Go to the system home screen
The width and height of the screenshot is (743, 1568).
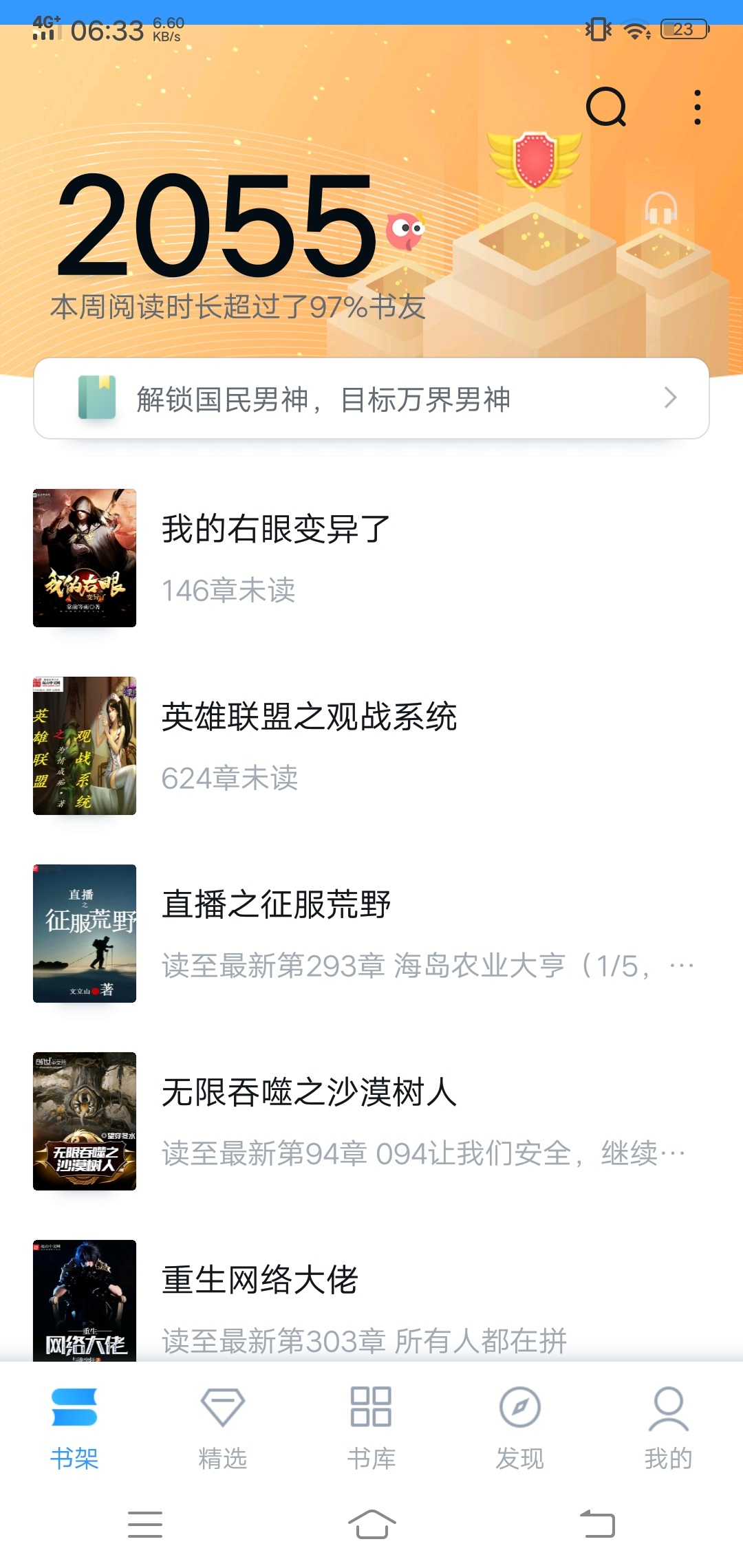click(x=371, y=1524)
